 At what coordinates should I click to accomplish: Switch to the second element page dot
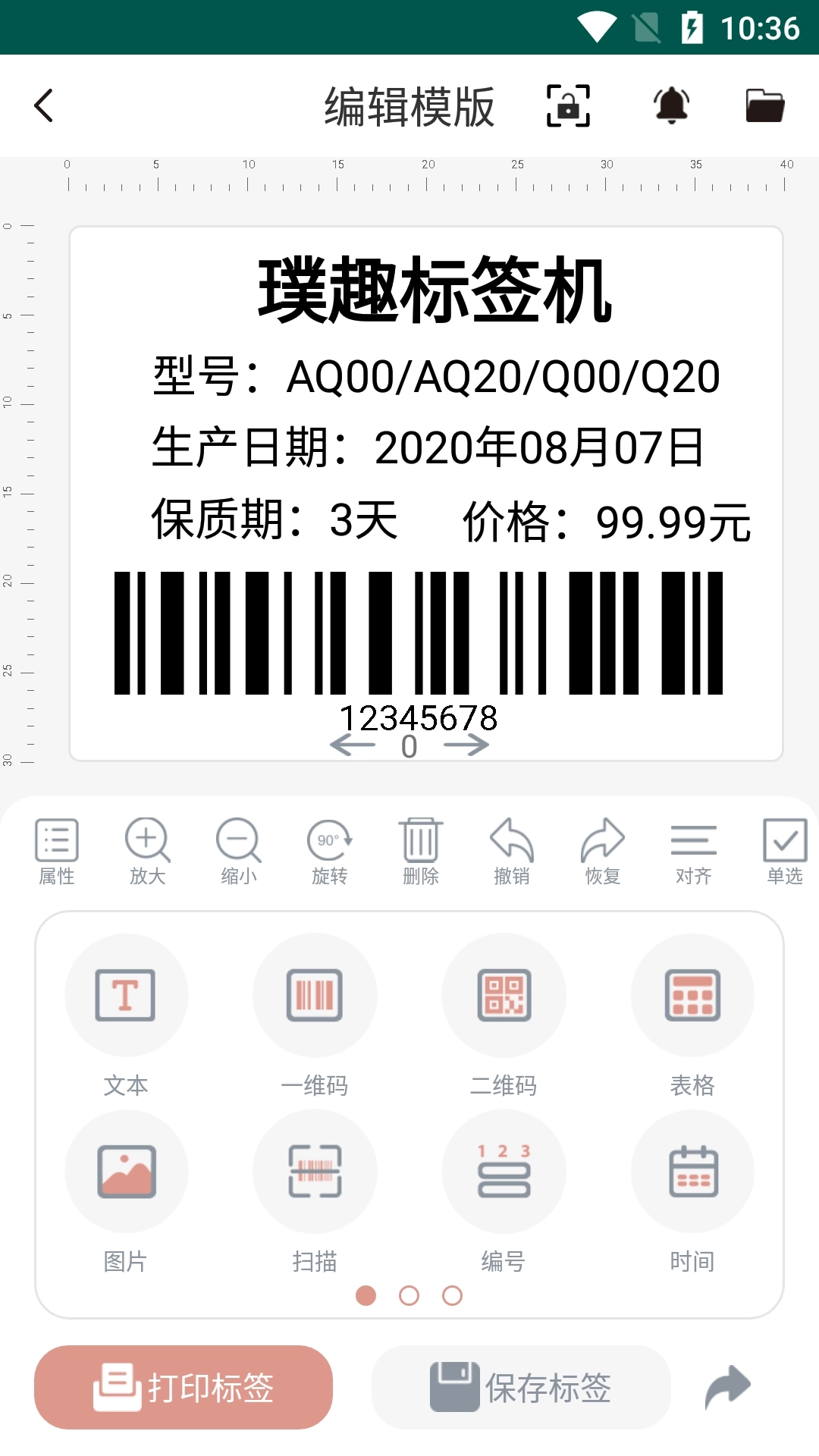coord(409,1297)
